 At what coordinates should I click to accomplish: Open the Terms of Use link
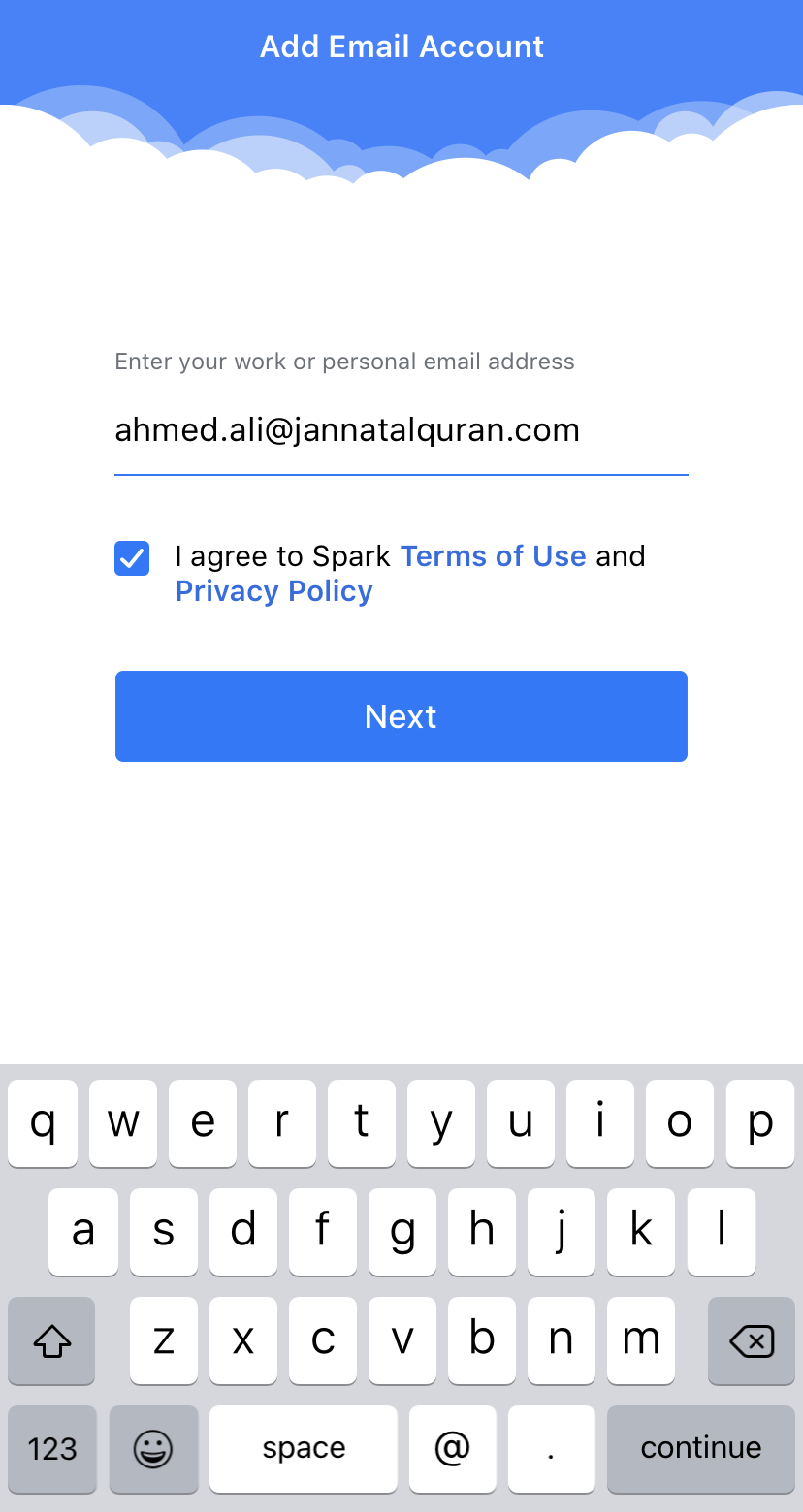pos(493,555)
